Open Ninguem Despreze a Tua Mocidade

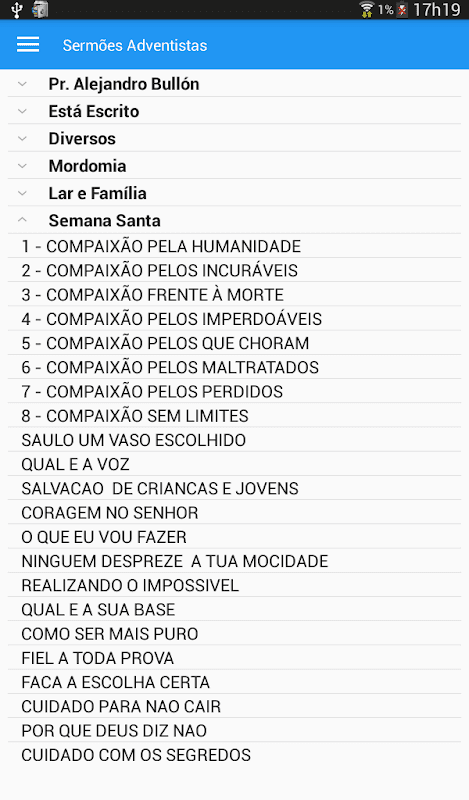(234, 561)
